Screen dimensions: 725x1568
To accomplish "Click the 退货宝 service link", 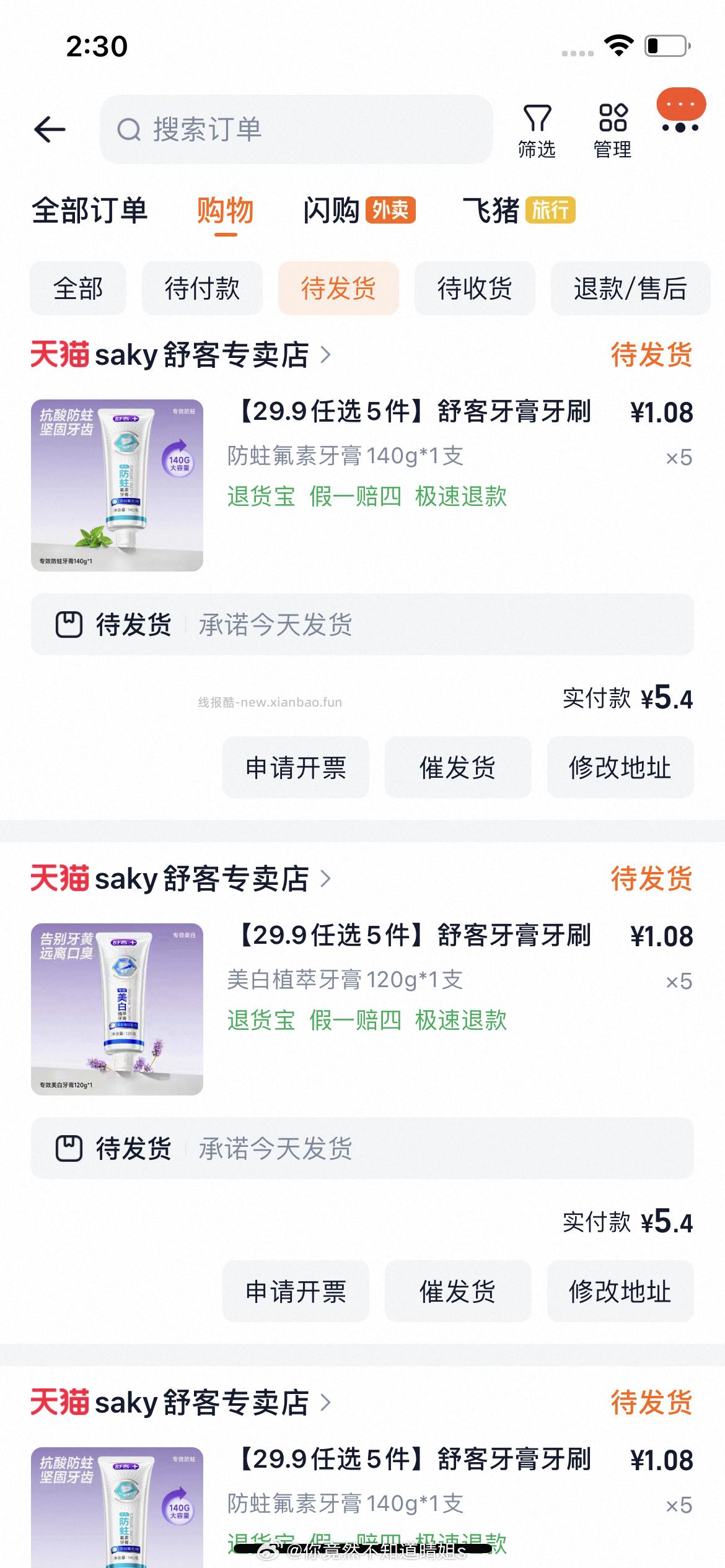I will pyautogui.click(x=259, y=496).
